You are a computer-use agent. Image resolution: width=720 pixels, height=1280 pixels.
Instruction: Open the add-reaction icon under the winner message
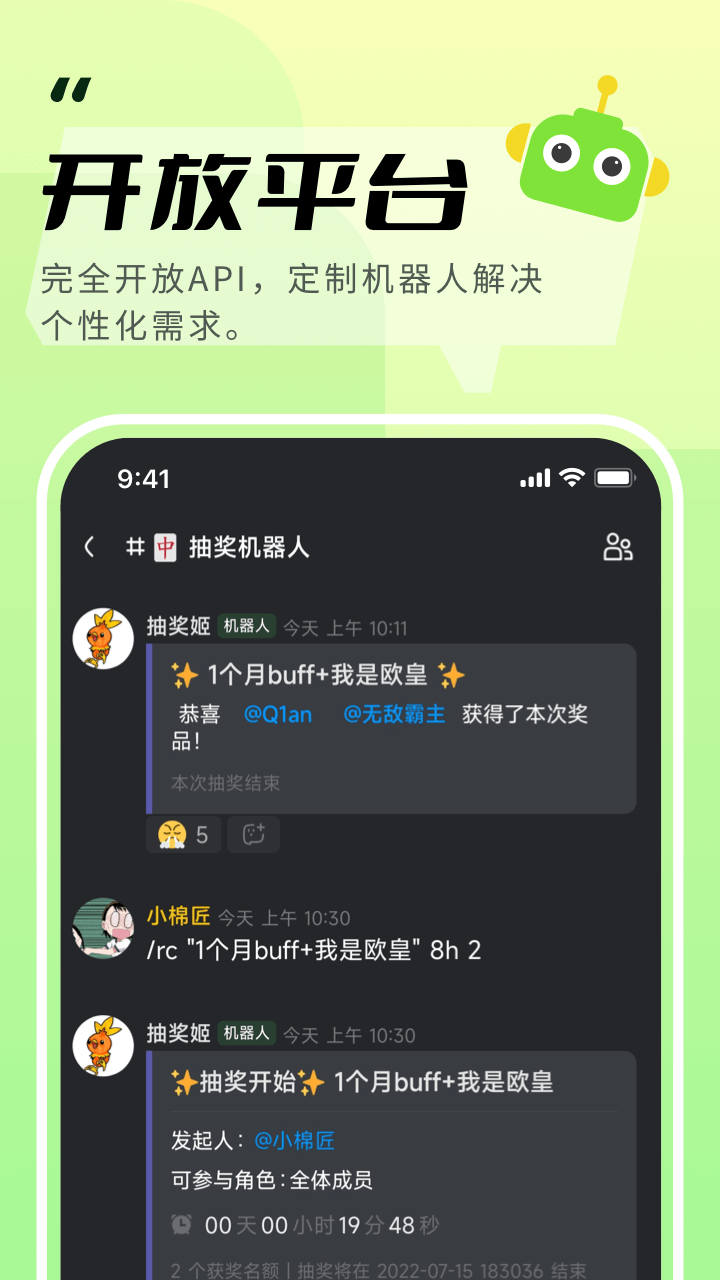coord(253,834)
